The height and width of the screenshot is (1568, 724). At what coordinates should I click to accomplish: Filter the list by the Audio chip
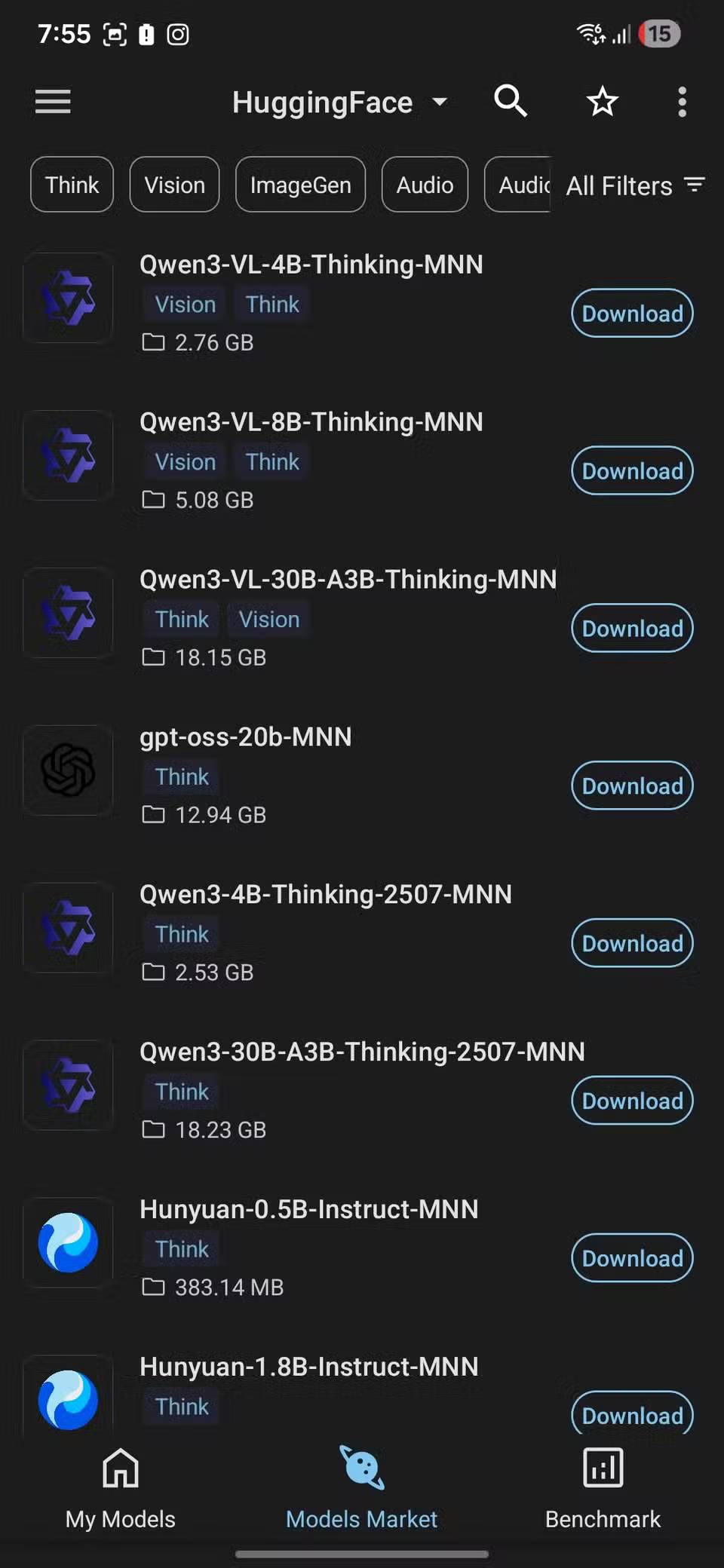tap(425, 185)
